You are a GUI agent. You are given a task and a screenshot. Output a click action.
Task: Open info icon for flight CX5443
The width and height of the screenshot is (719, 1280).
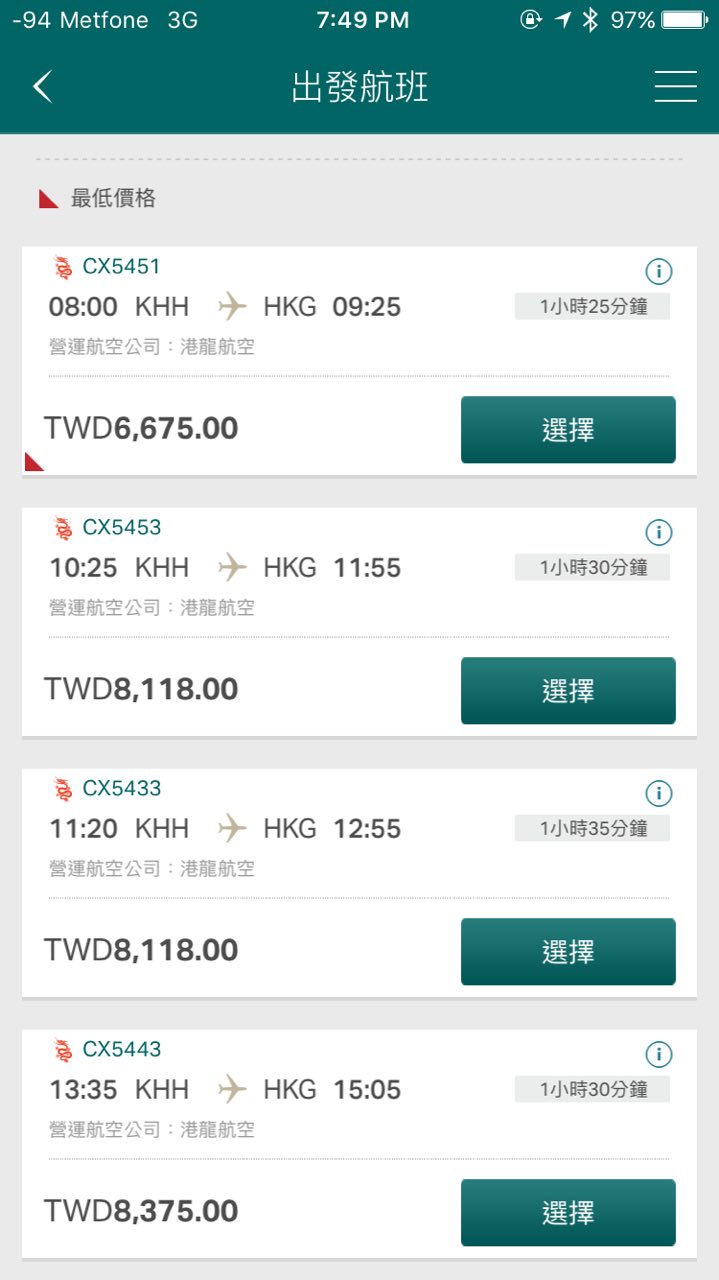[658, 1054]
